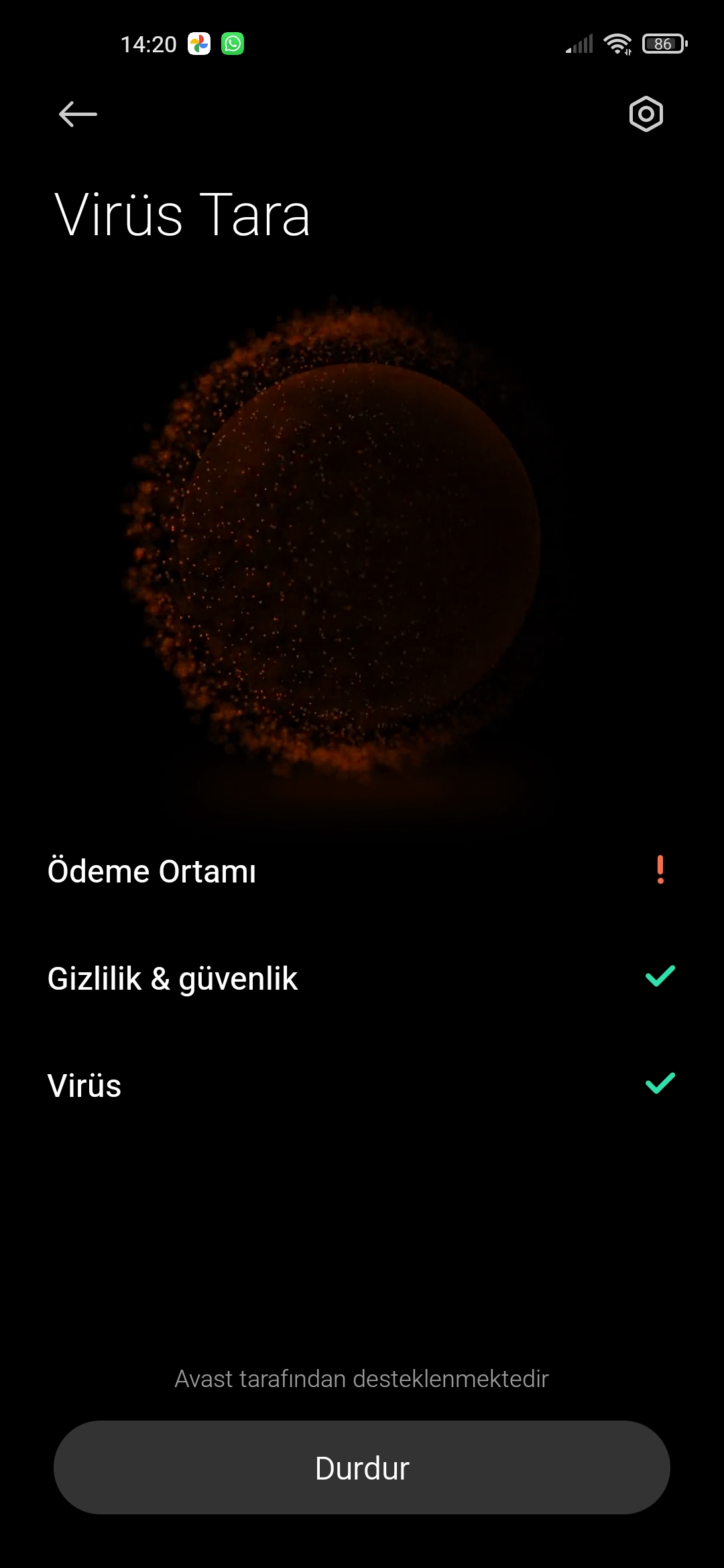Stop the scan with Durdur button
This screenshot has width=724, height=1568.
[x=362, y=1467]
